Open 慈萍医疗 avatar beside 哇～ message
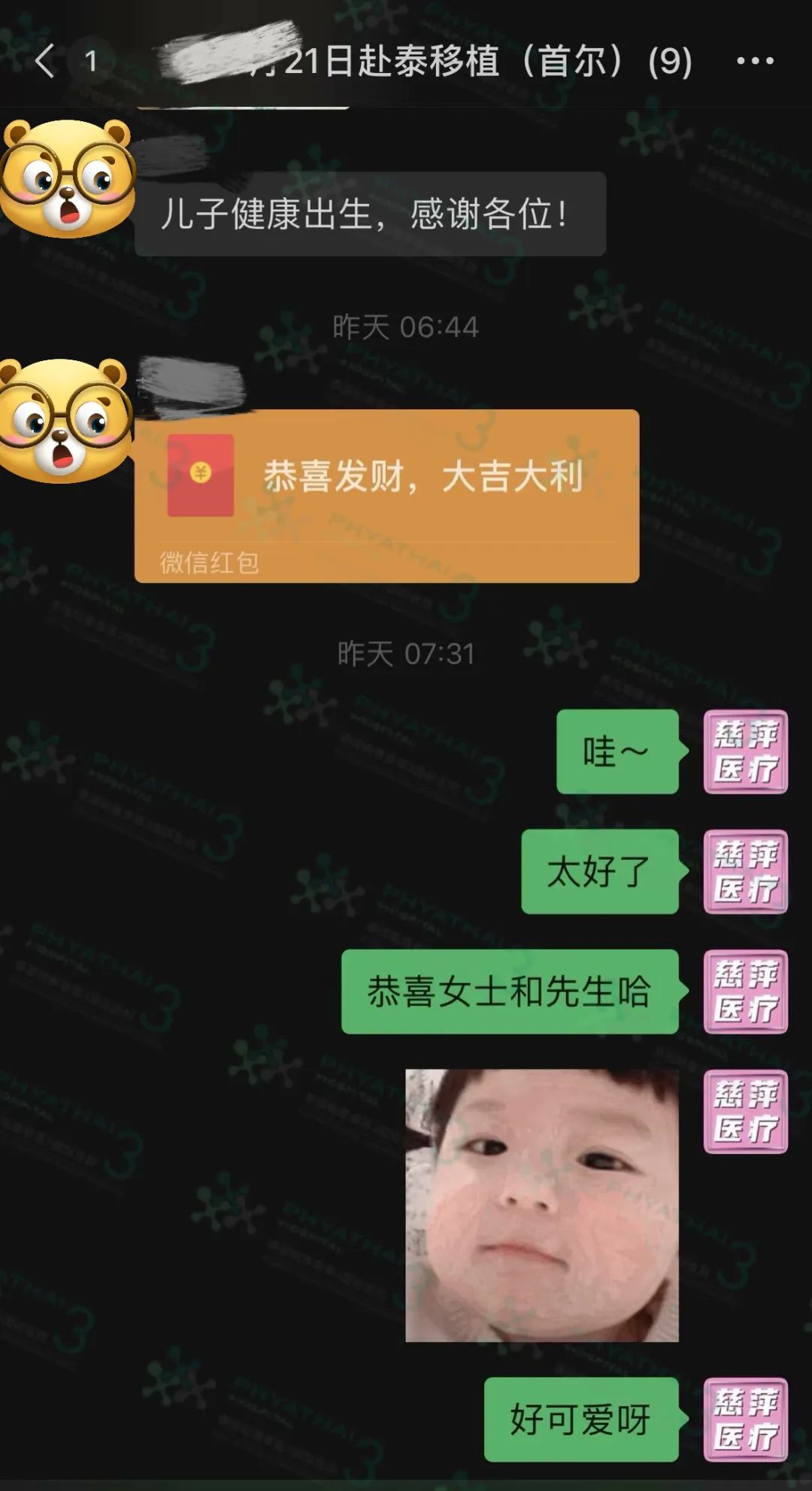 [745, 752]
